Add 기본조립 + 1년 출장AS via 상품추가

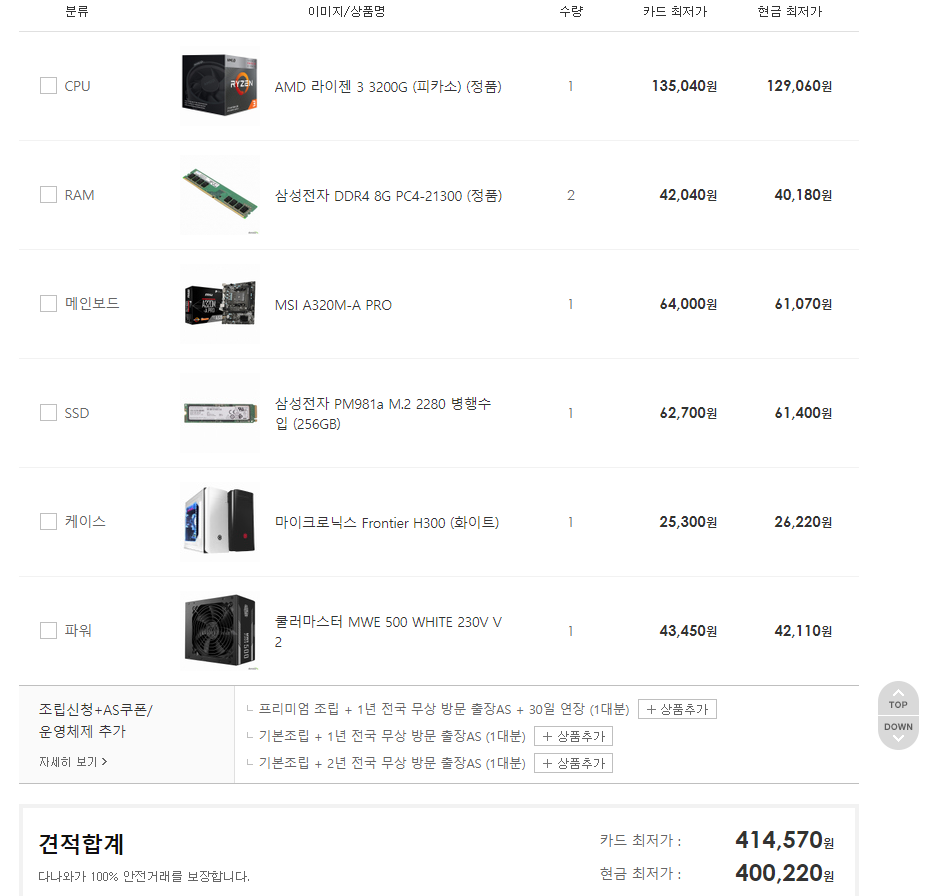573,736
